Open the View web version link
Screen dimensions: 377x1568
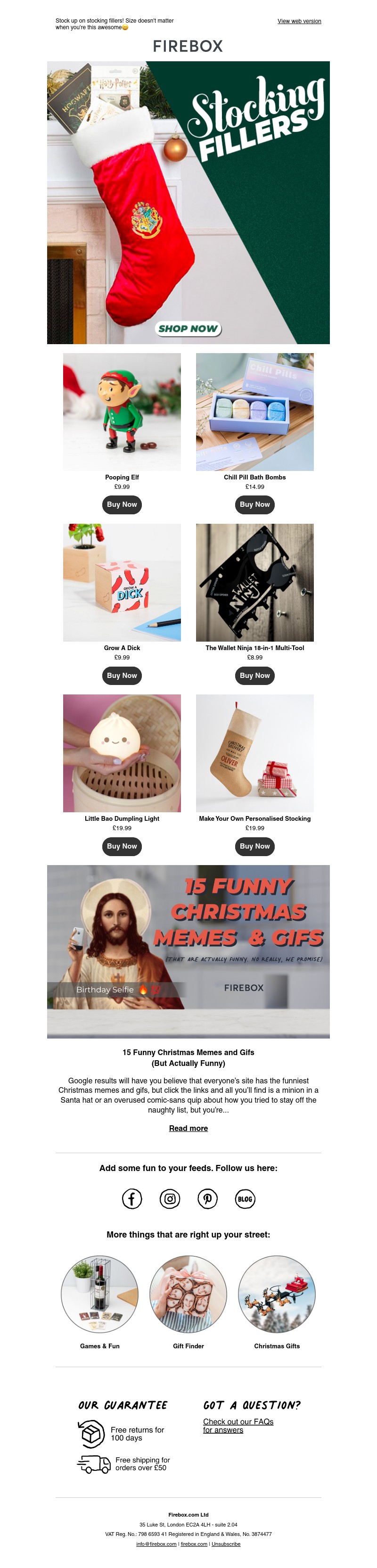tap(299, 21)
